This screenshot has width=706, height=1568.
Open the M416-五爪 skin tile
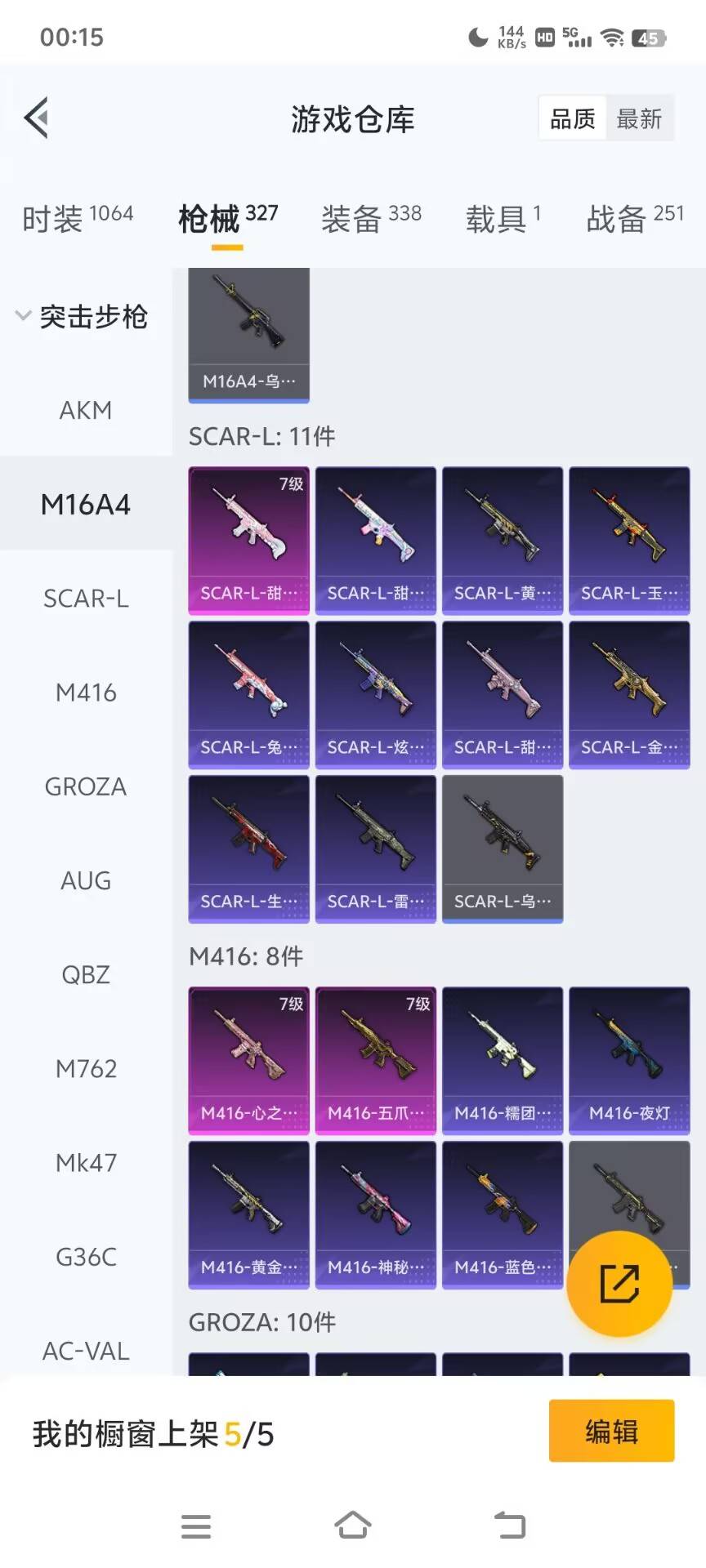click(376, 1059)
